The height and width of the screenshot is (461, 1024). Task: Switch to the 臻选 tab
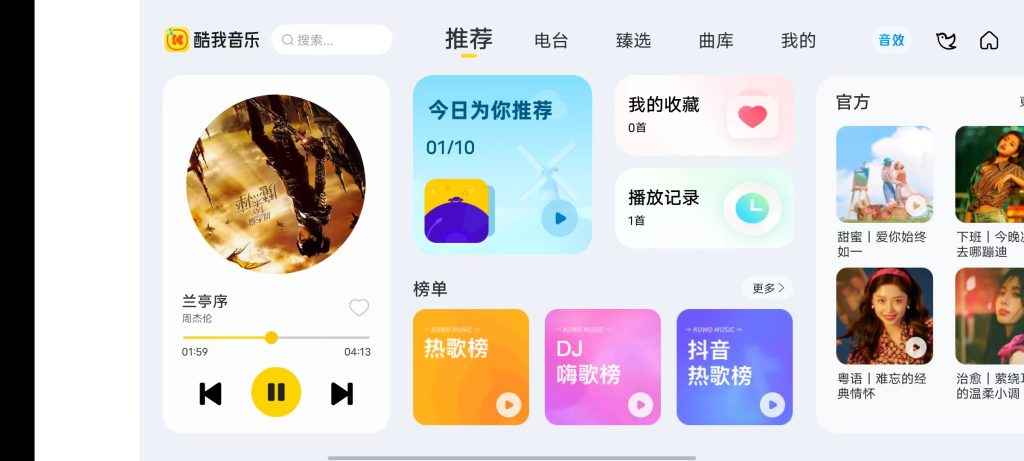coord(633,41)
